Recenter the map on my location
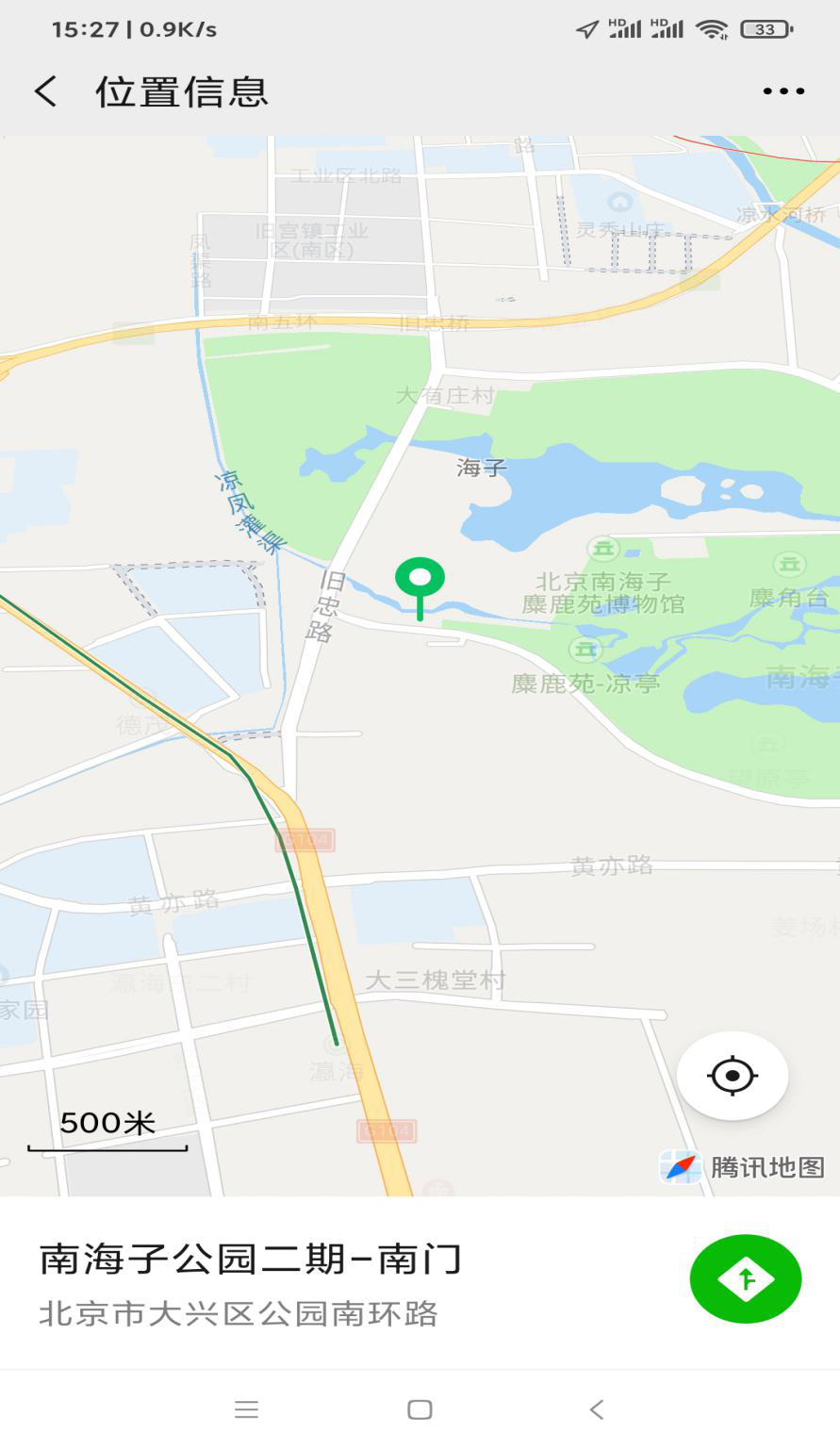Image resolution: width=840 pixels, height=1450 pixels. click(x=733, y=1076)
